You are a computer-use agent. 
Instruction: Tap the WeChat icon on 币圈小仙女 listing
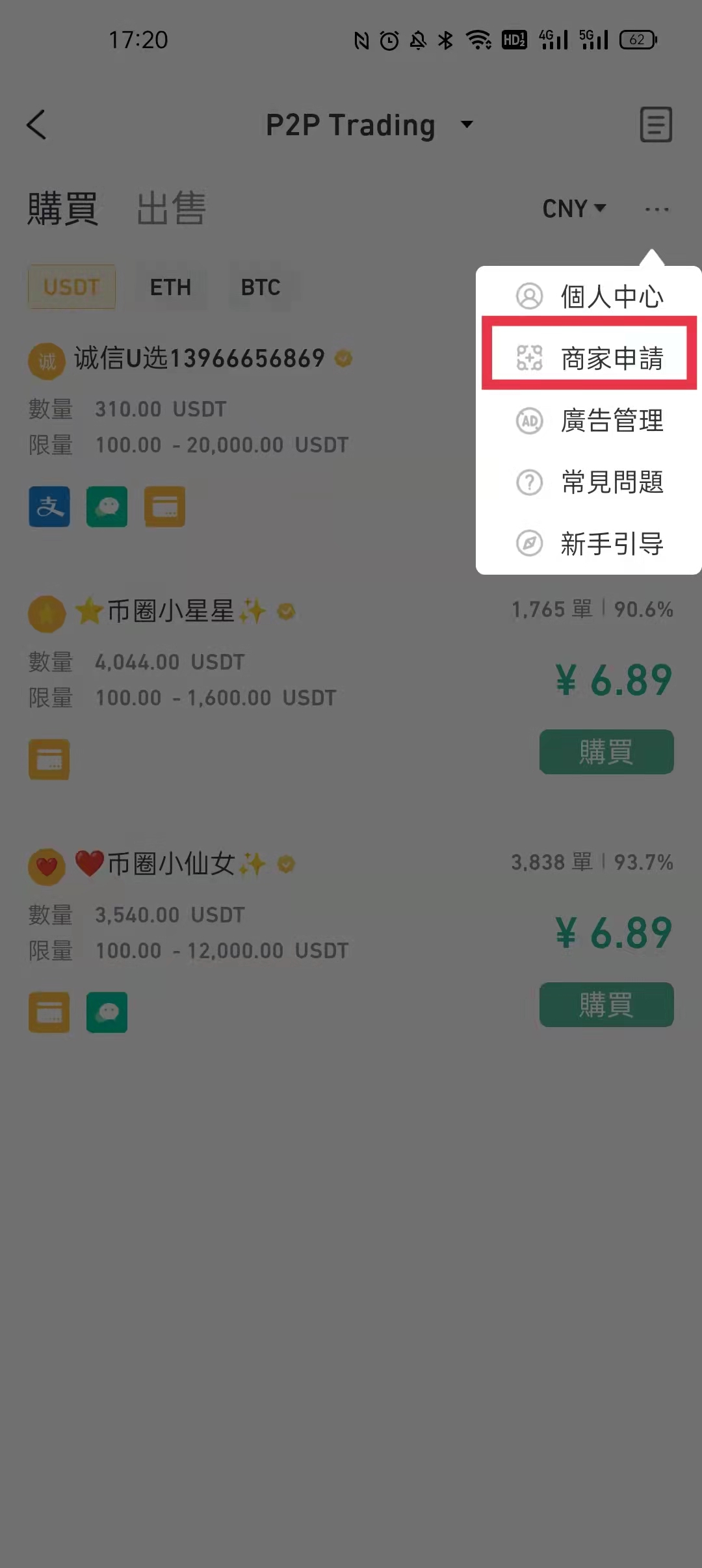click(107, 1012)
